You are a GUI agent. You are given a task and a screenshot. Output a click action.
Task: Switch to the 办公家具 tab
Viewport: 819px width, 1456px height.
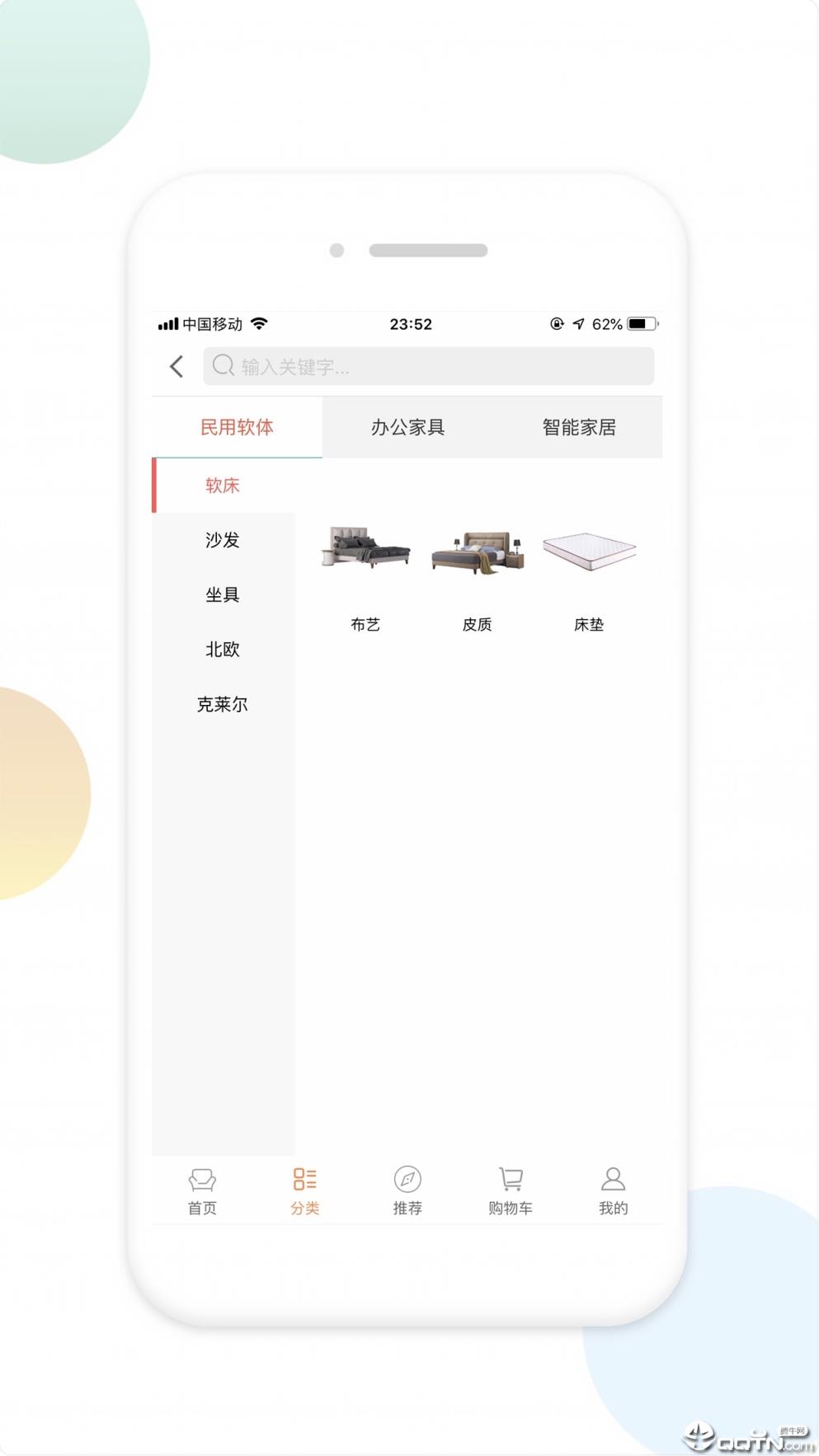click(x=407, y=427)
